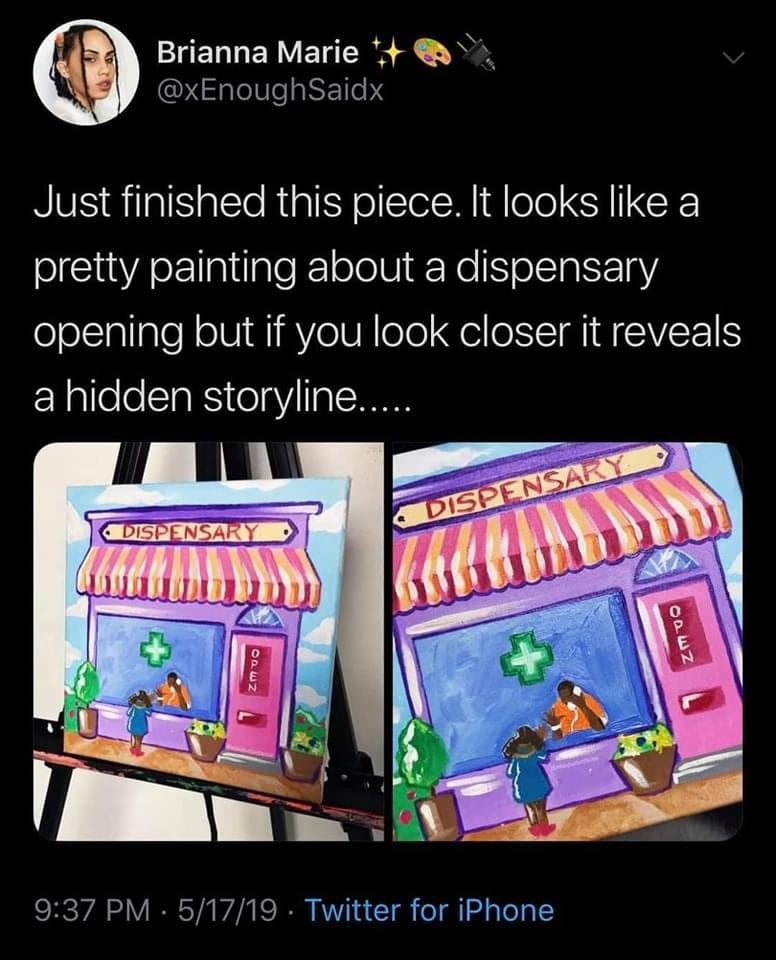
Task: Open the first painting photo on the easel
Action: pyautogui.click(x=209, y=641)
